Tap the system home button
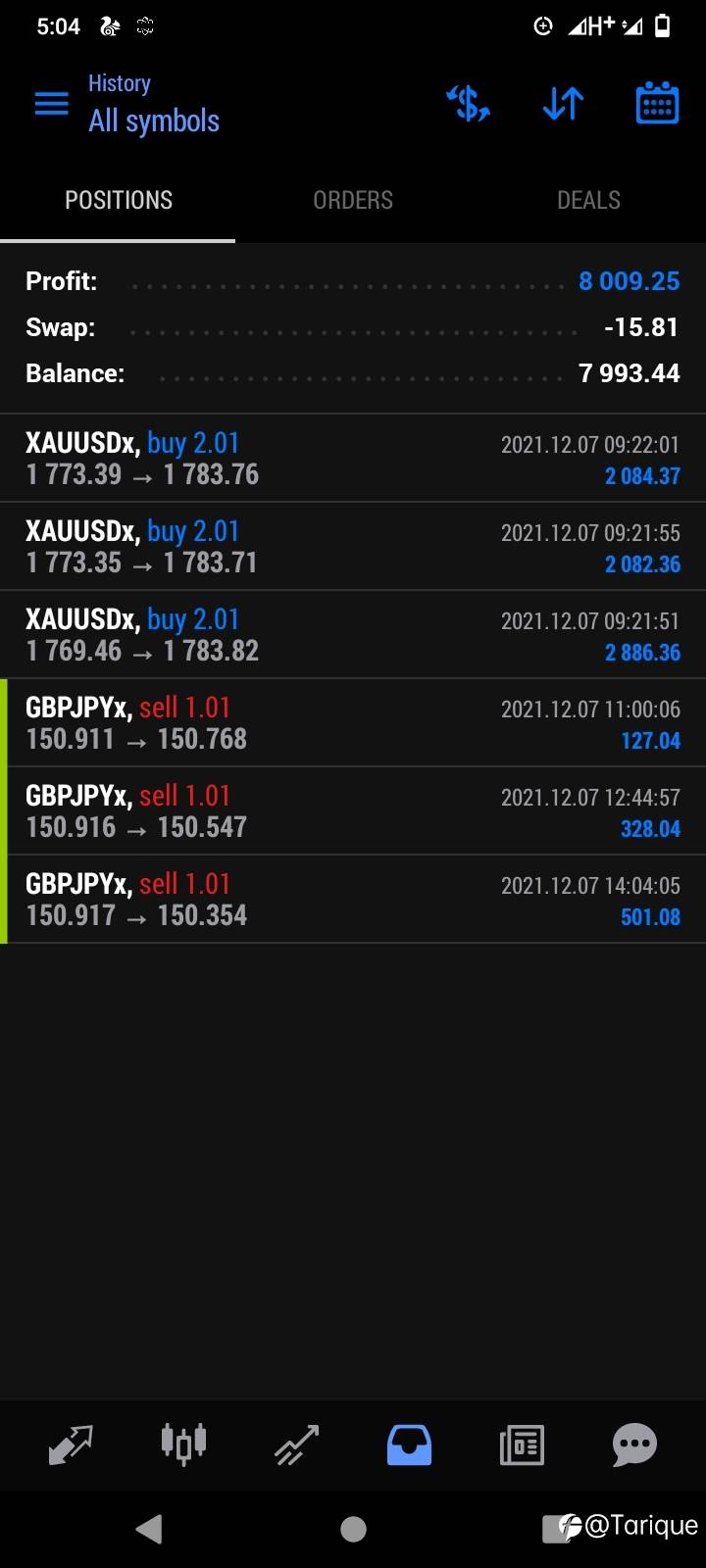 [353, 1529]
